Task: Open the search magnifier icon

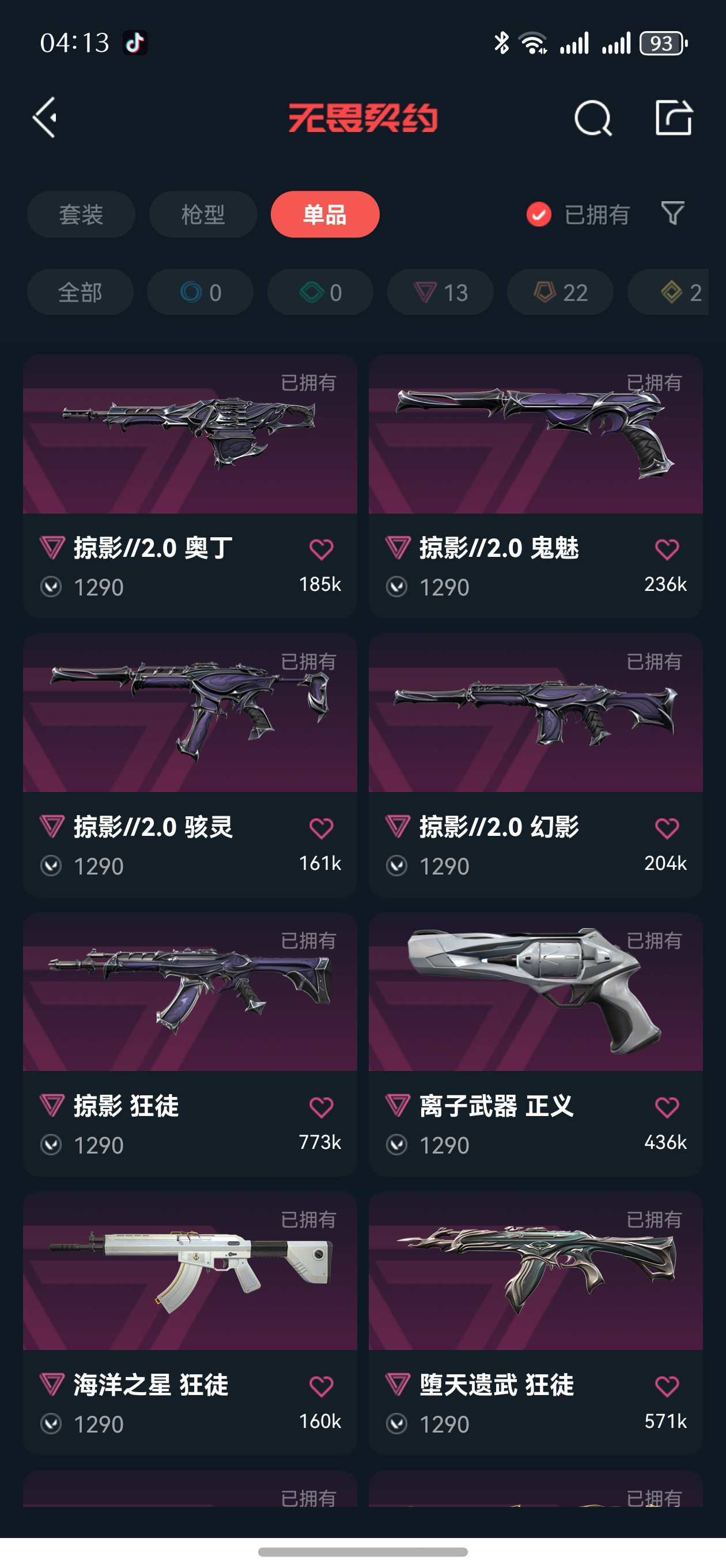Action: [x=593, y=118]
